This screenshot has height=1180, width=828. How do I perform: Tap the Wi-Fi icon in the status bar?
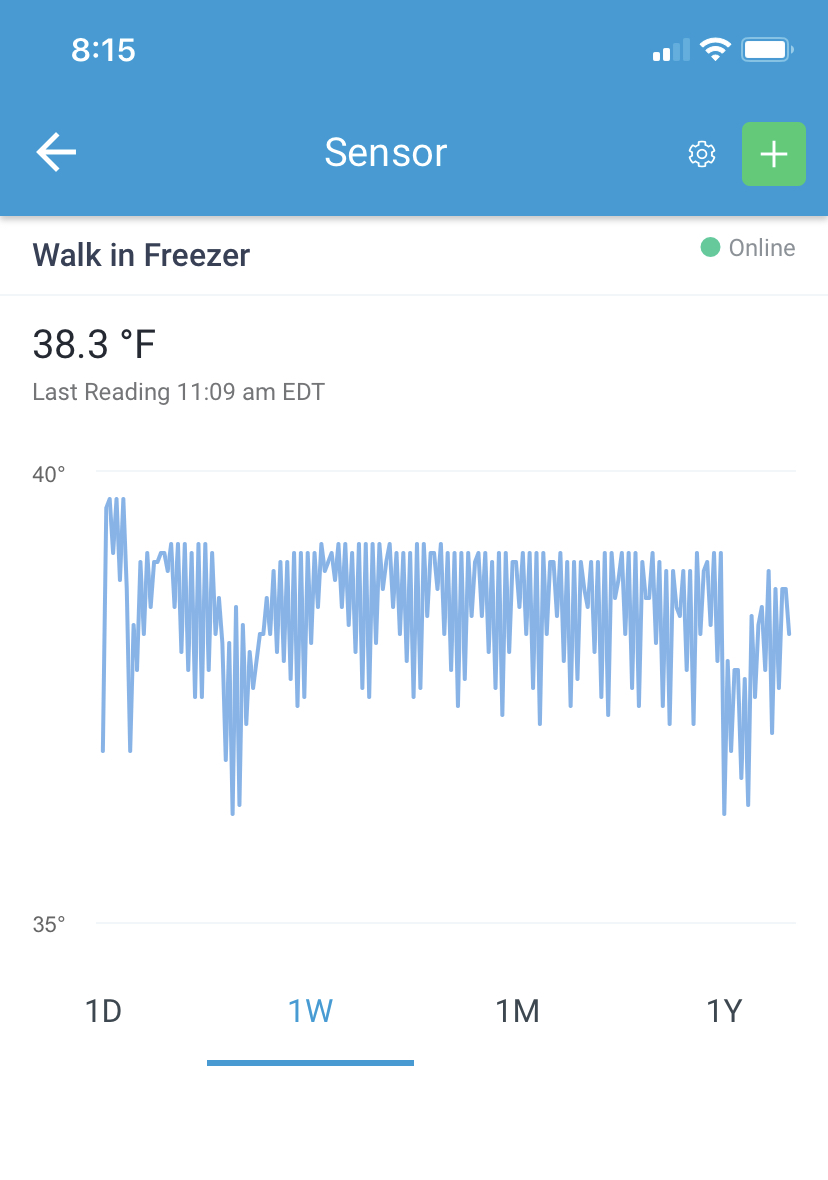(716, 49)
